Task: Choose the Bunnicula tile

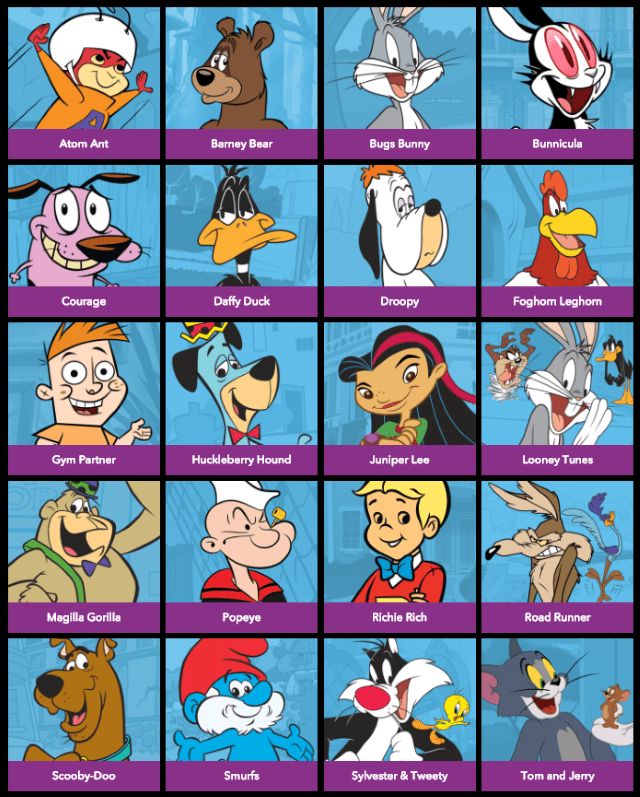Action: 557,83
